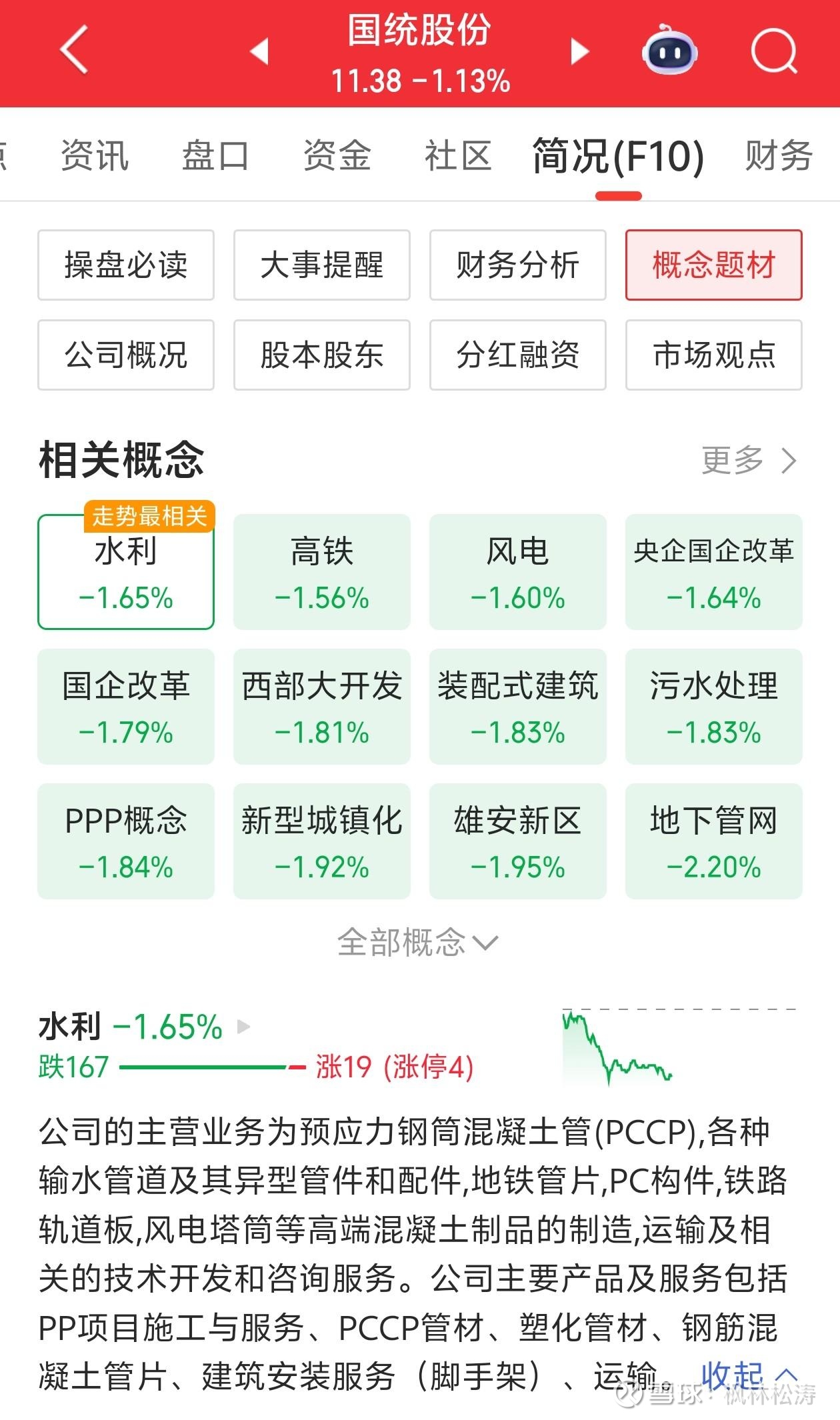Open the 大事提醒 section
840x1420 pixels.
(322, 265)
